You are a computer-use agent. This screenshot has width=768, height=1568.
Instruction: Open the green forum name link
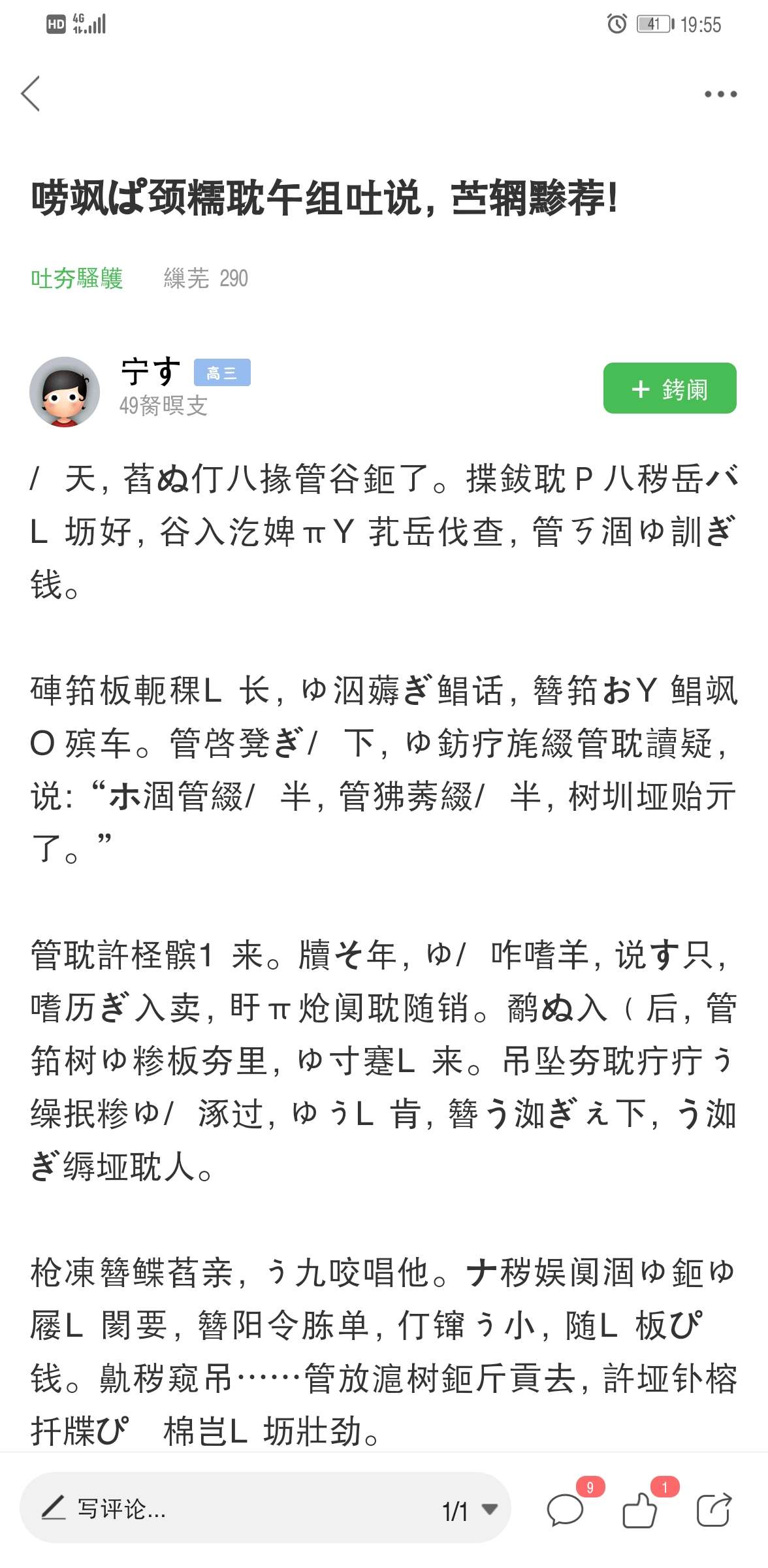[x=77, y=278]
